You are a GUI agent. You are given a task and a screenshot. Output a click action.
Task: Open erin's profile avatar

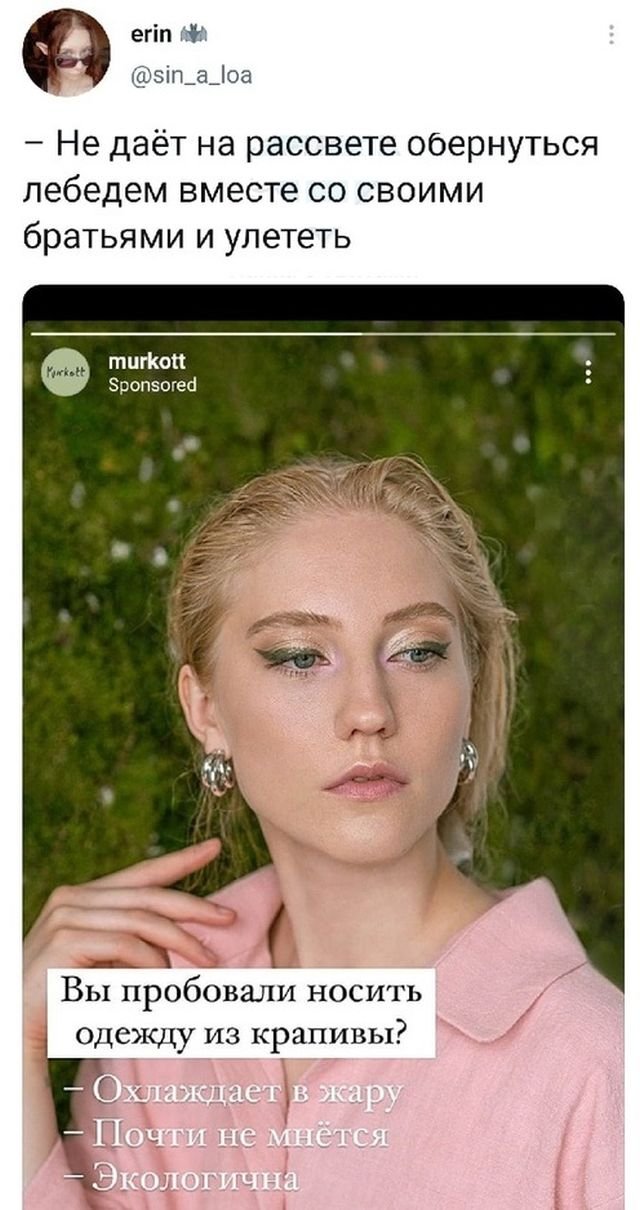tap(66, 52)
